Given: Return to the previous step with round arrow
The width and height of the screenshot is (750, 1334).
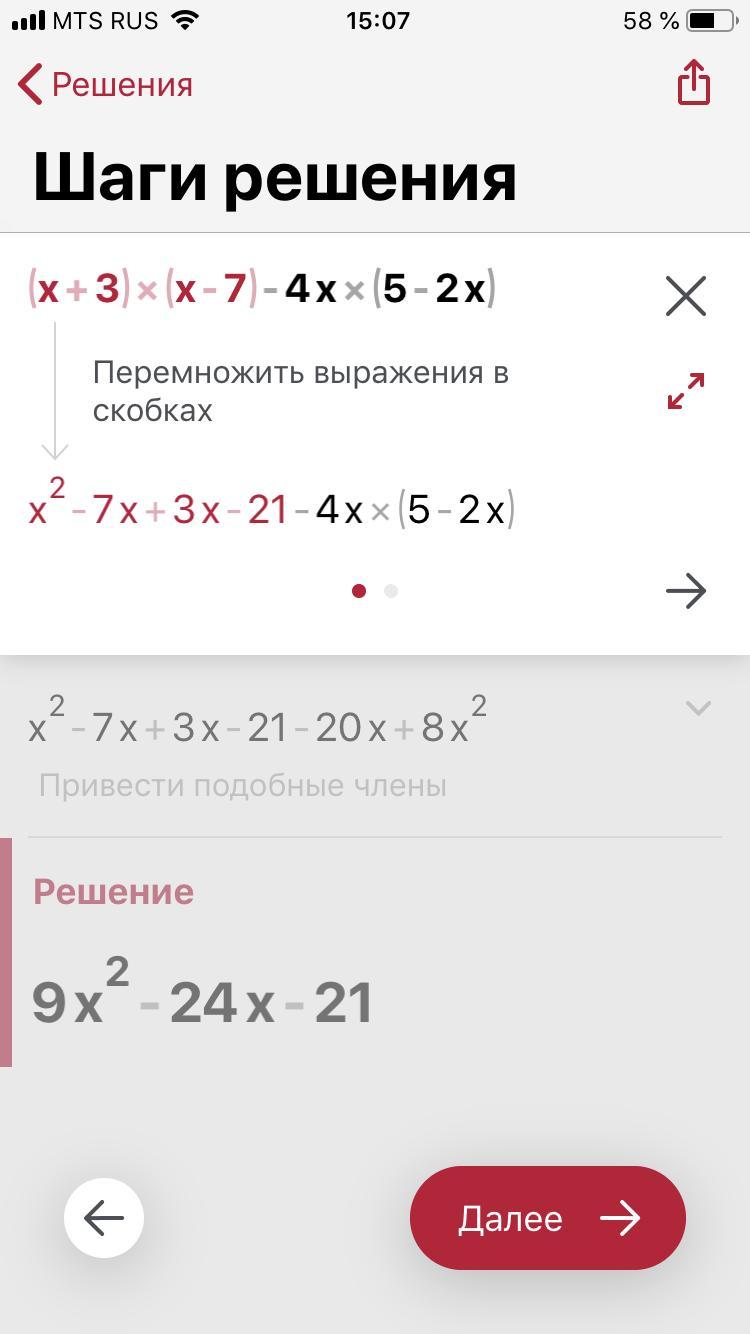Looking at the screenshot, I should 104,1218.
